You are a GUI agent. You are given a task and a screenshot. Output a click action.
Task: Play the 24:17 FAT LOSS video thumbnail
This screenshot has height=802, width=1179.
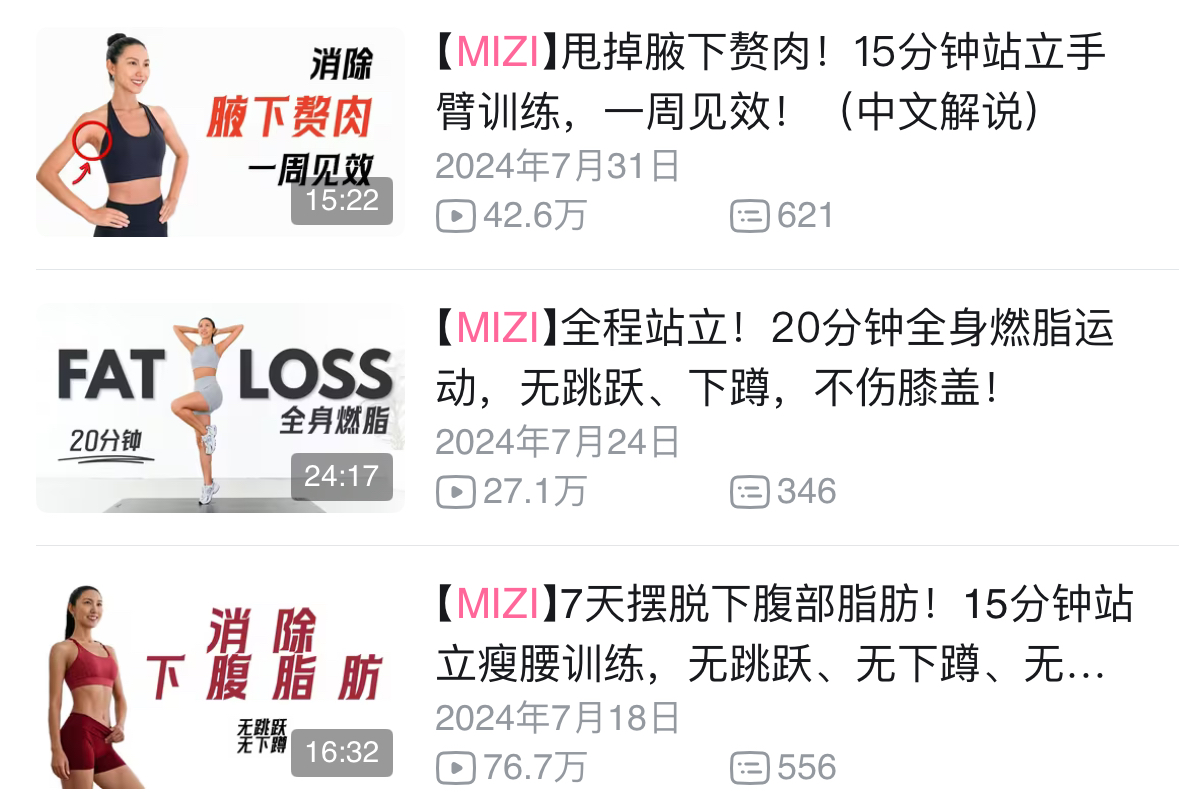220,408
